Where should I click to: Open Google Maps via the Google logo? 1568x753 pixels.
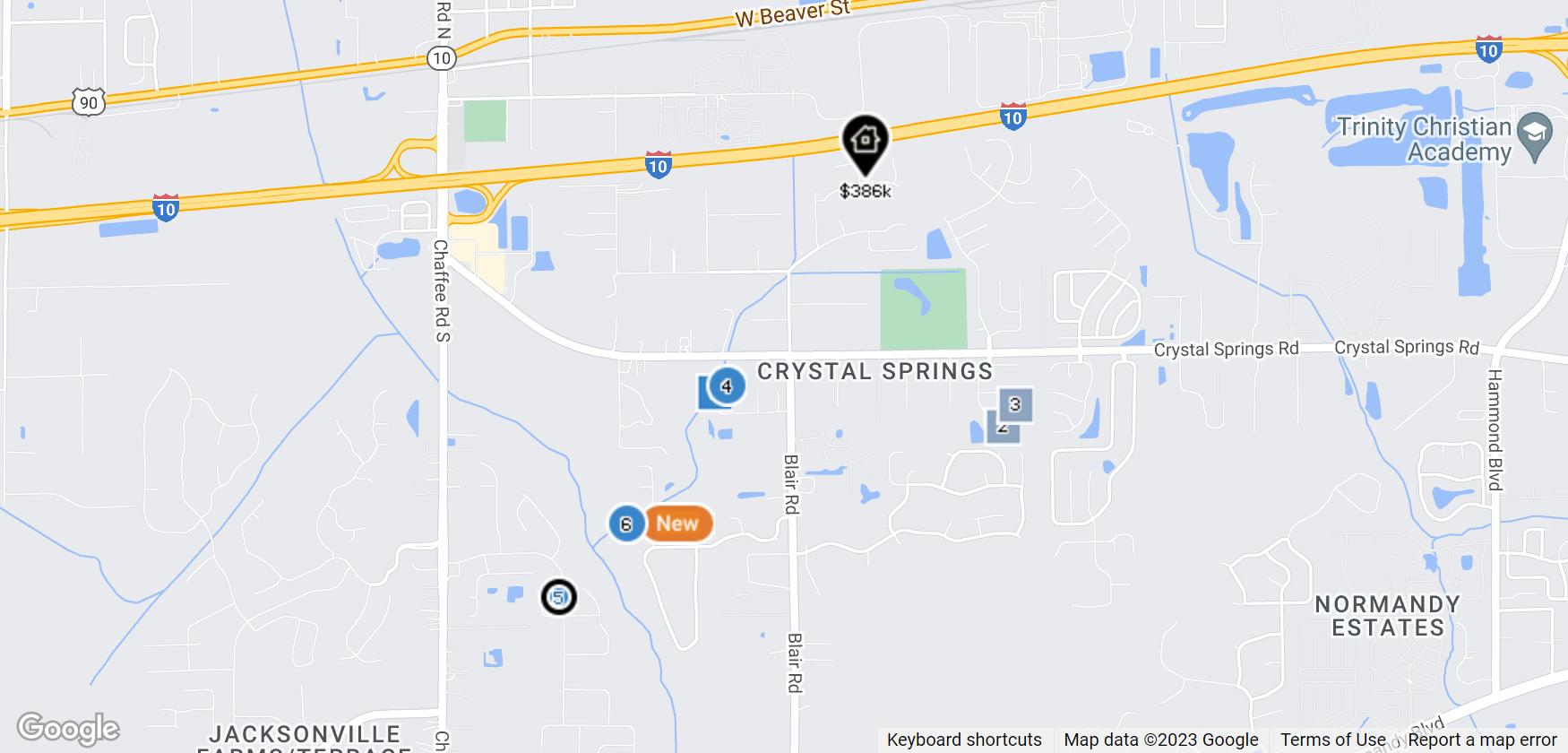(68, 729)
